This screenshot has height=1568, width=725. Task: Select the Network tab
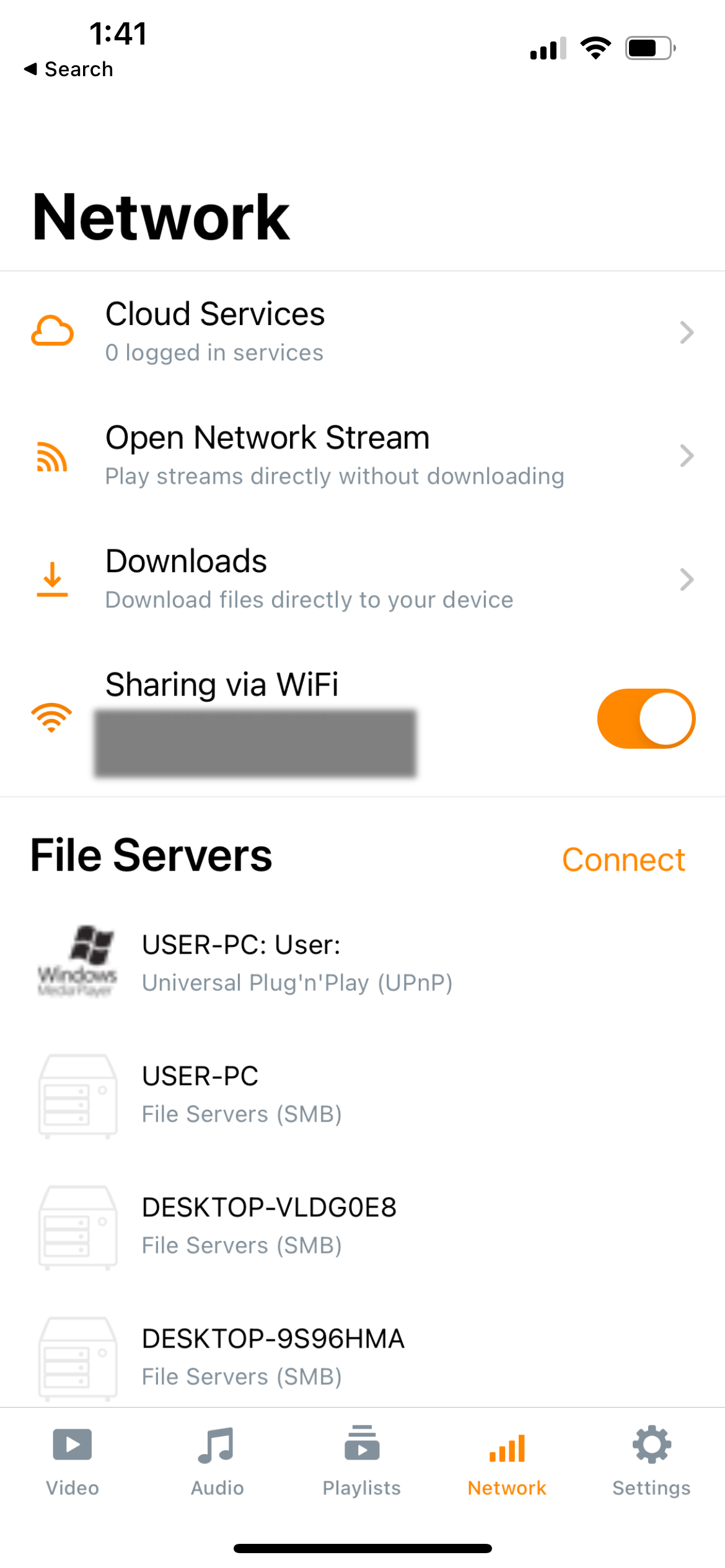[x=507, y=1460]
